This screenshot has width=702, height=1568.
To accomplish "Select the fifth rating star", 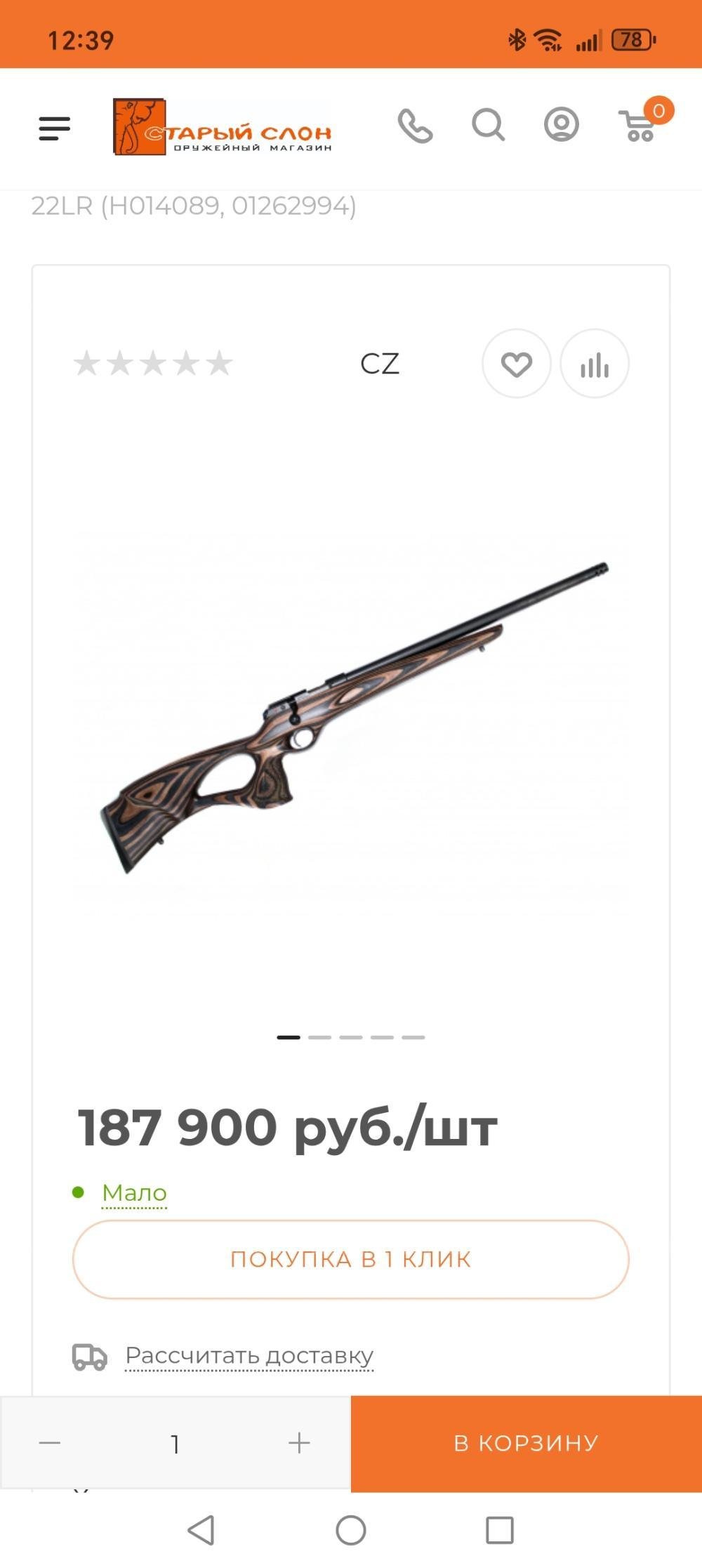I will click(x=218, y=363).
